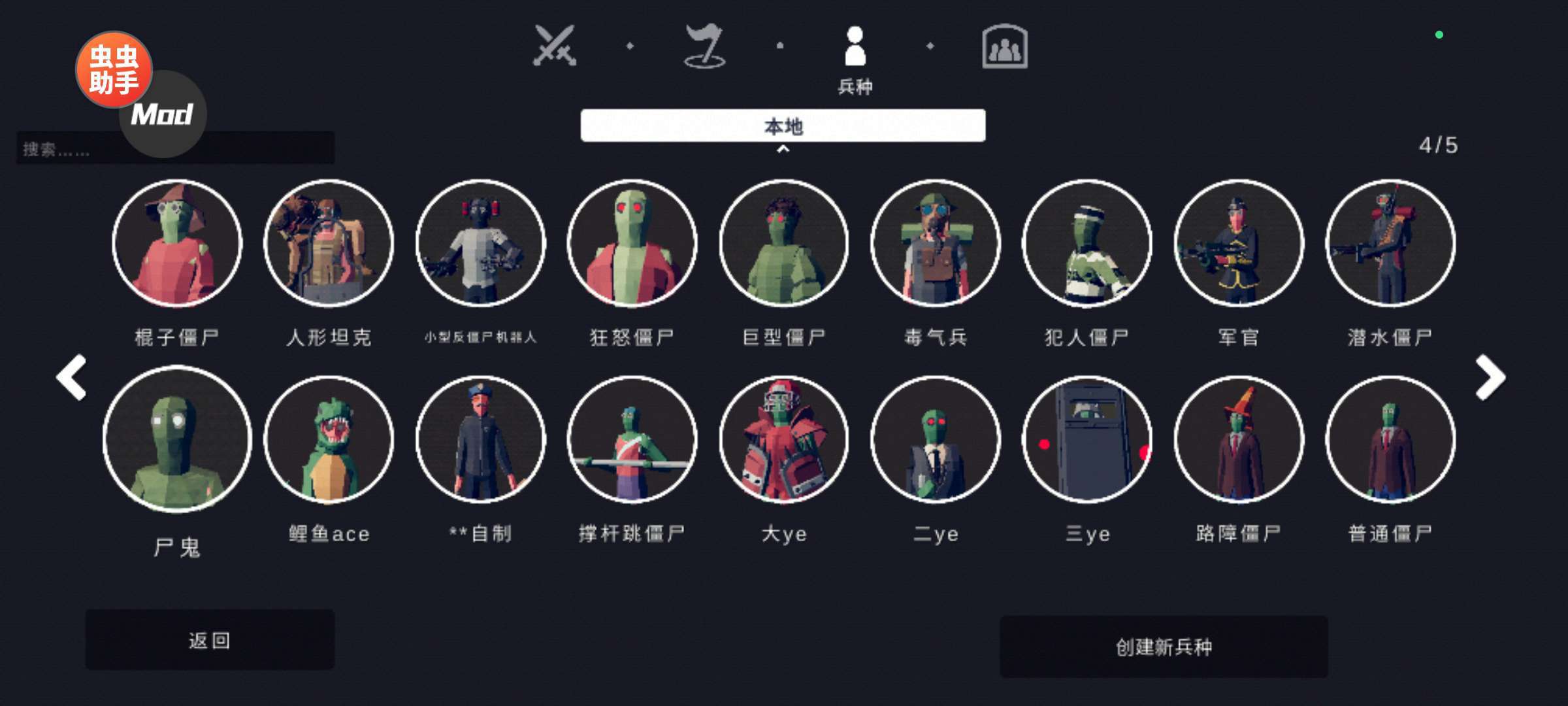Screen dimensions: 1568x706
Task: Open the group factions tab
Action: coord(1004,47)
